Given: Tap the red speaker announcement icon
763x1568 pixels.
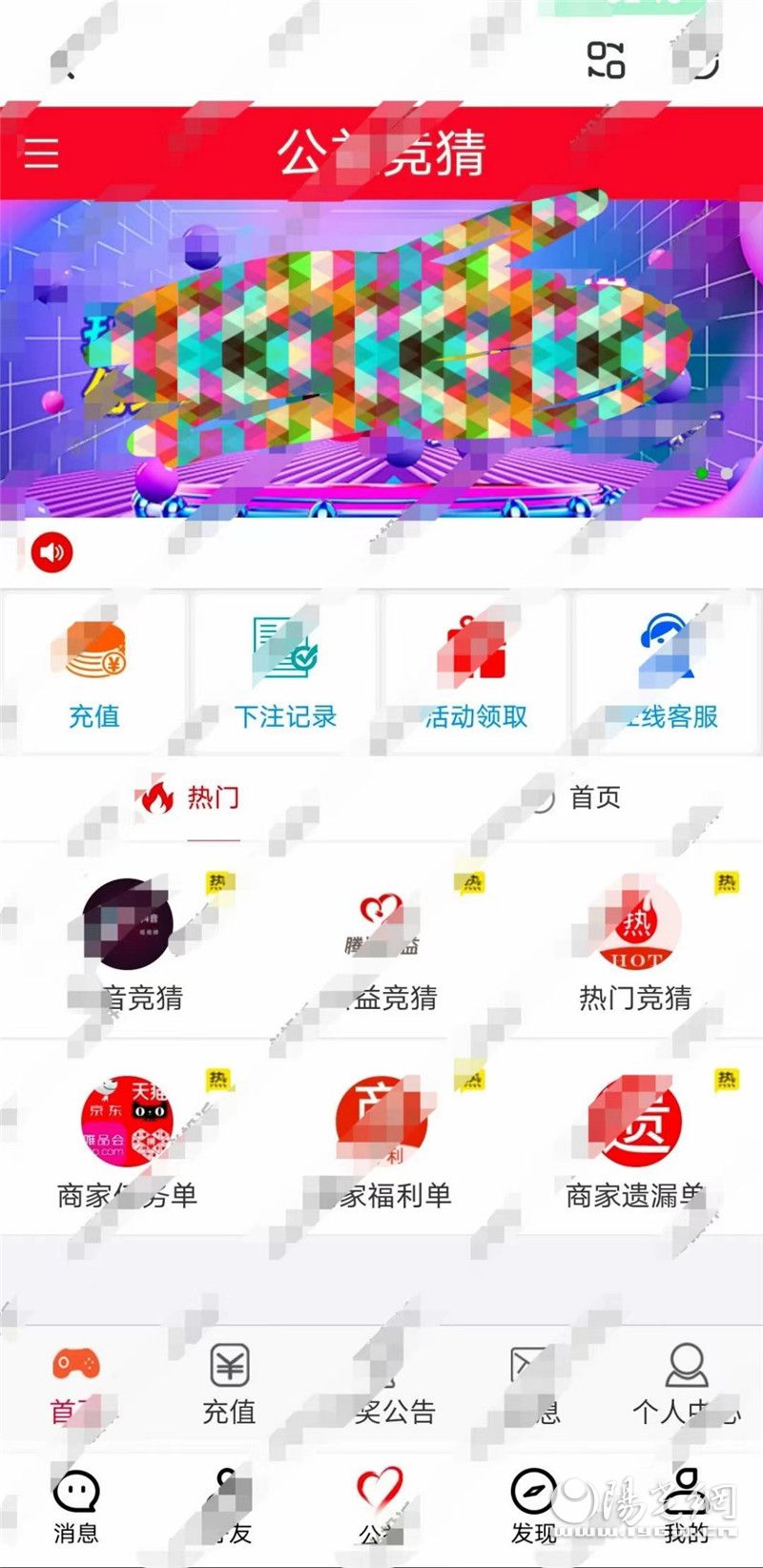Looking at the screenshot, I should coord(52,552).
